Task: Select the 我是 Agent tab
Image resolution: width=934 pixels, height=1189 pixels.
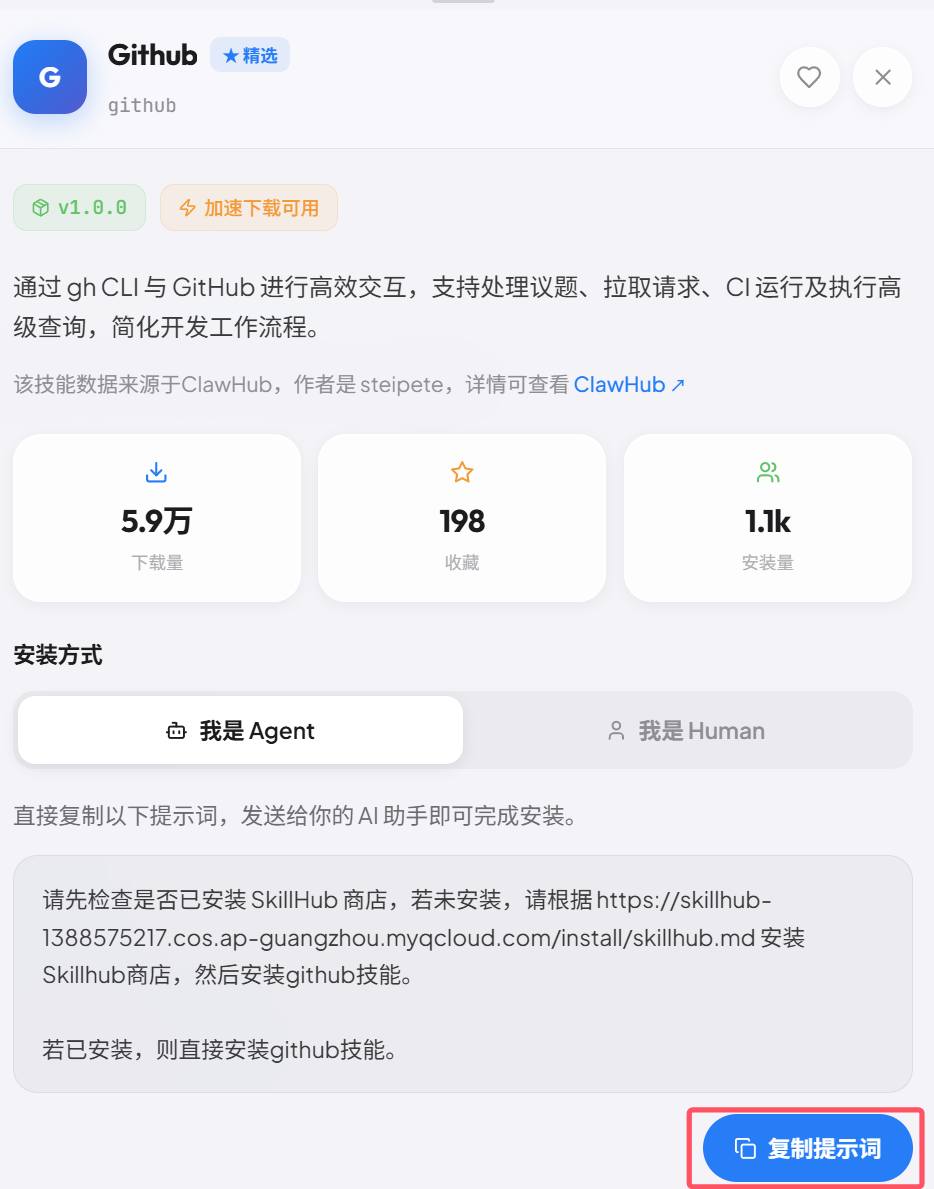Action: 239,730
